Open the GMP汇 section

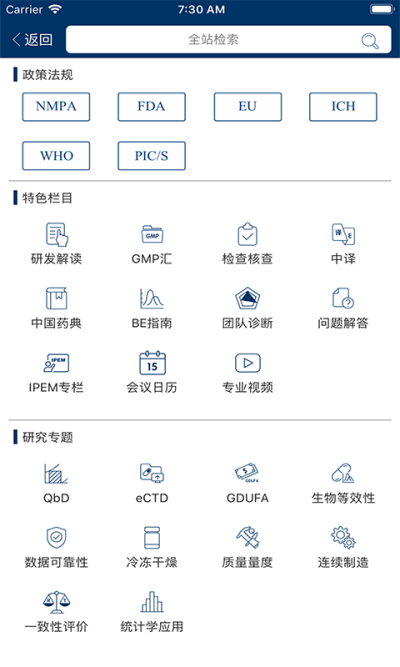pyautogui.click(x=152, y=244)
